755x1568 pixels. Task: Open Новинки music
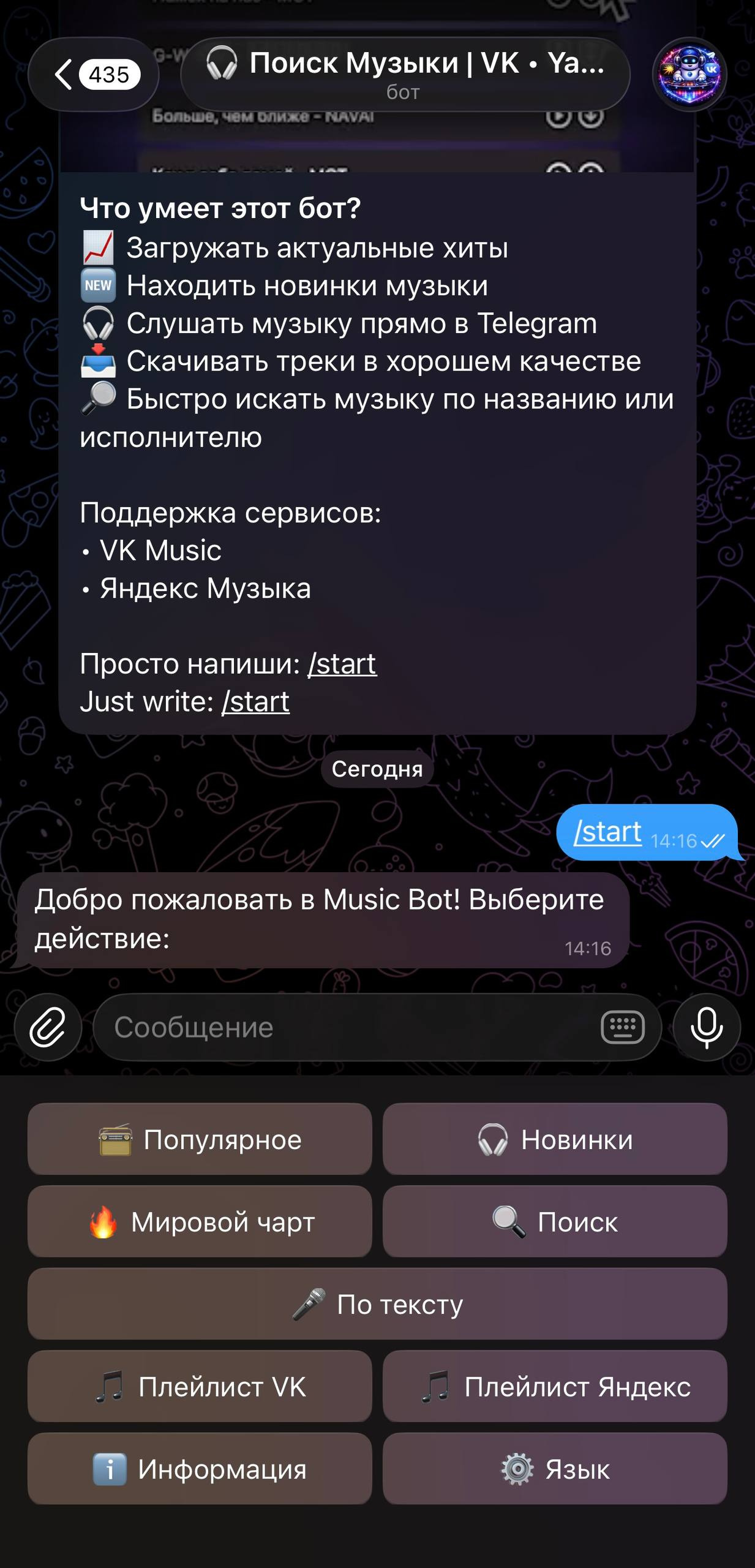point(555,1139)
